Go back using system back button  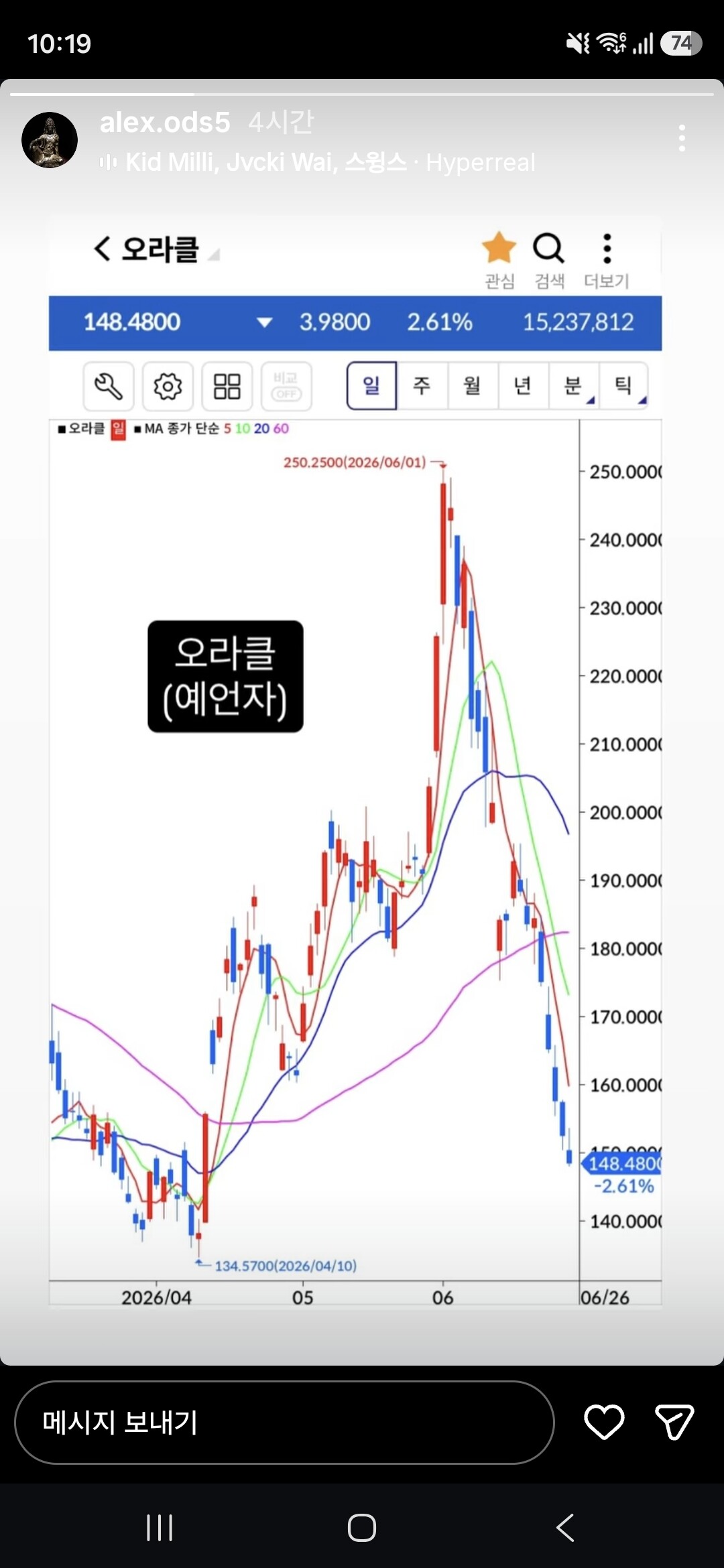565,1528
